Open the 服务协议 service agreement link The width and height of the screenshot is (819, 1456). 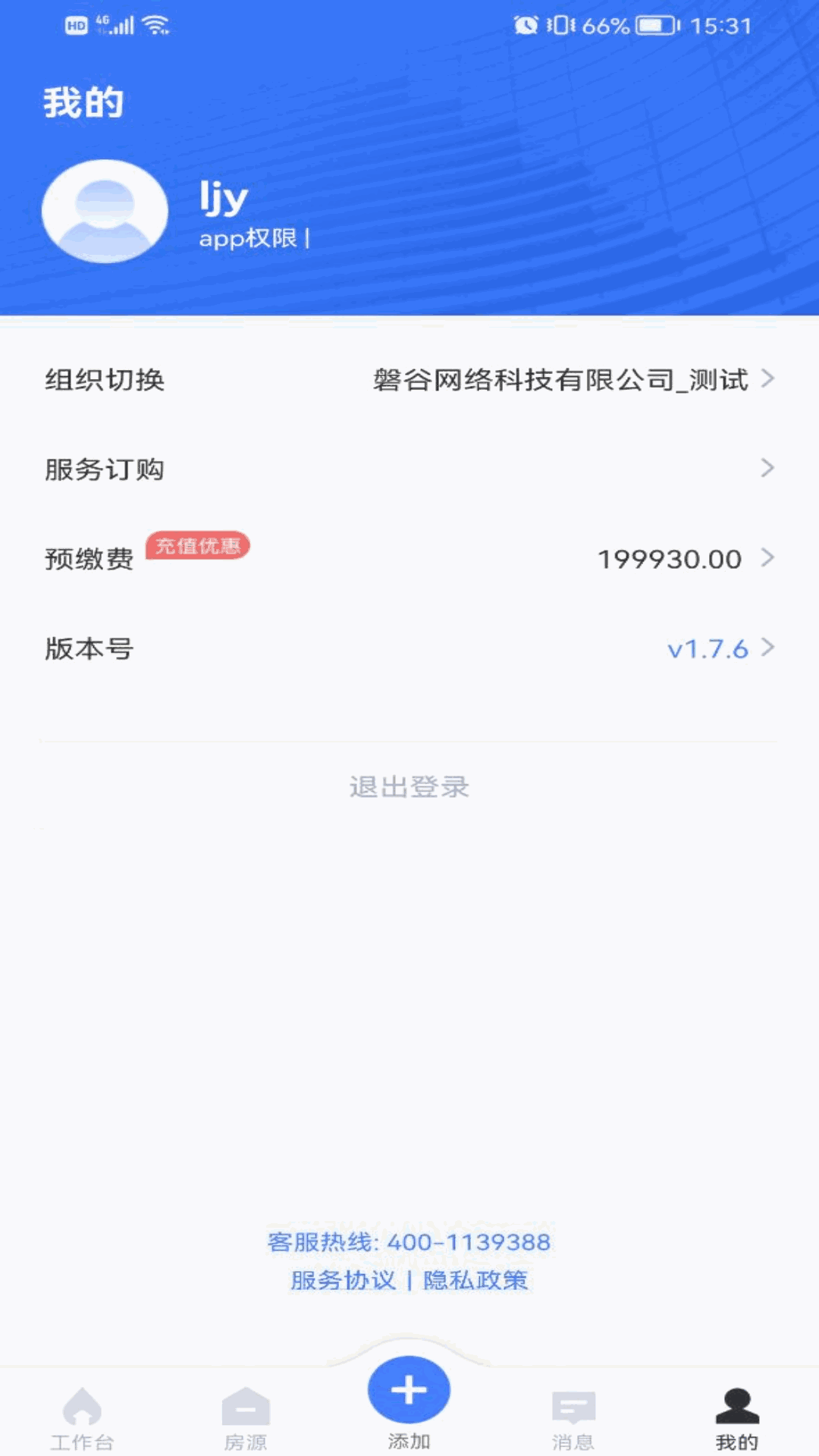(x=341, y=1279)
